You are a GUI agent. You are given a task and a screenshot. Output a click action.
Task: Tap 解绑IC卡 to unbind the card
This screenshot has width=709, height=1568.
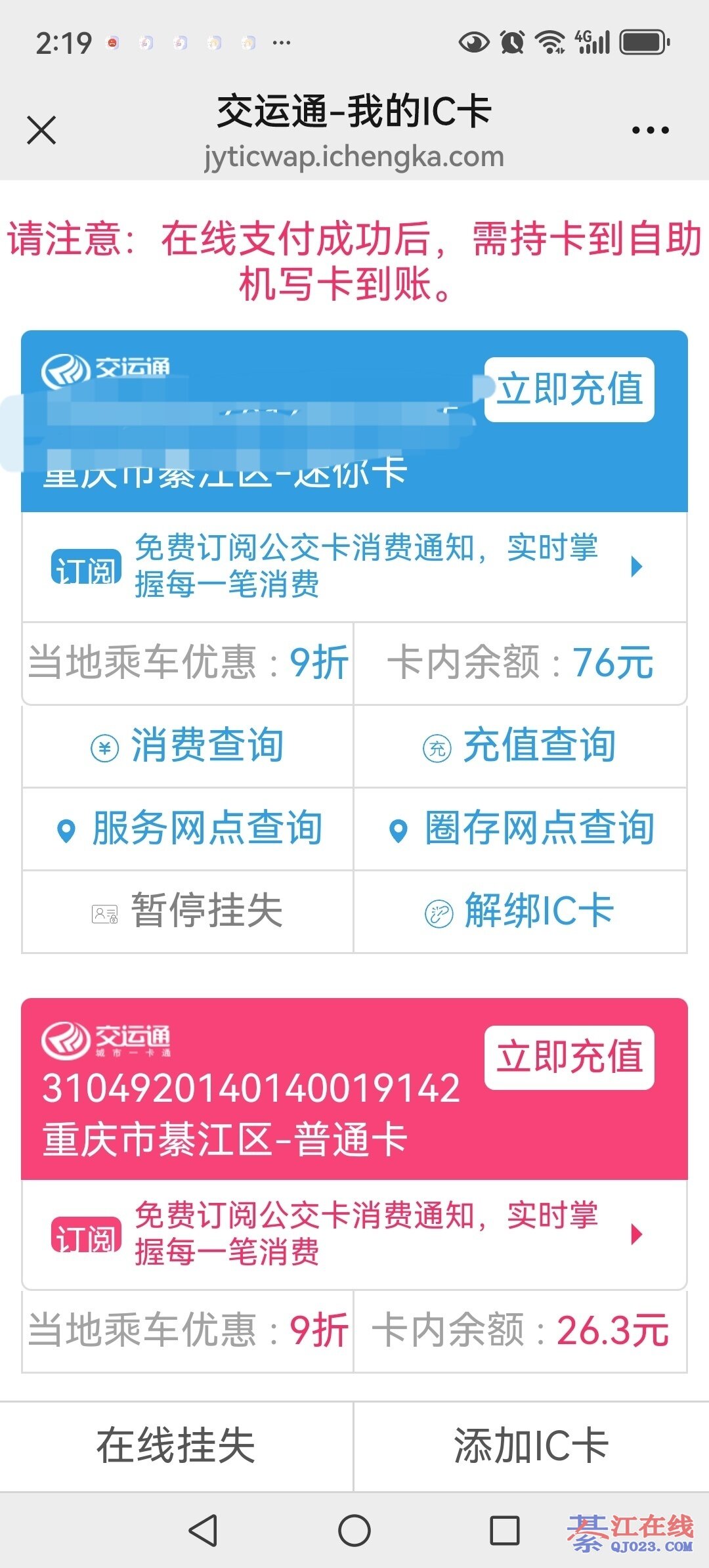(x=520, y=911)
